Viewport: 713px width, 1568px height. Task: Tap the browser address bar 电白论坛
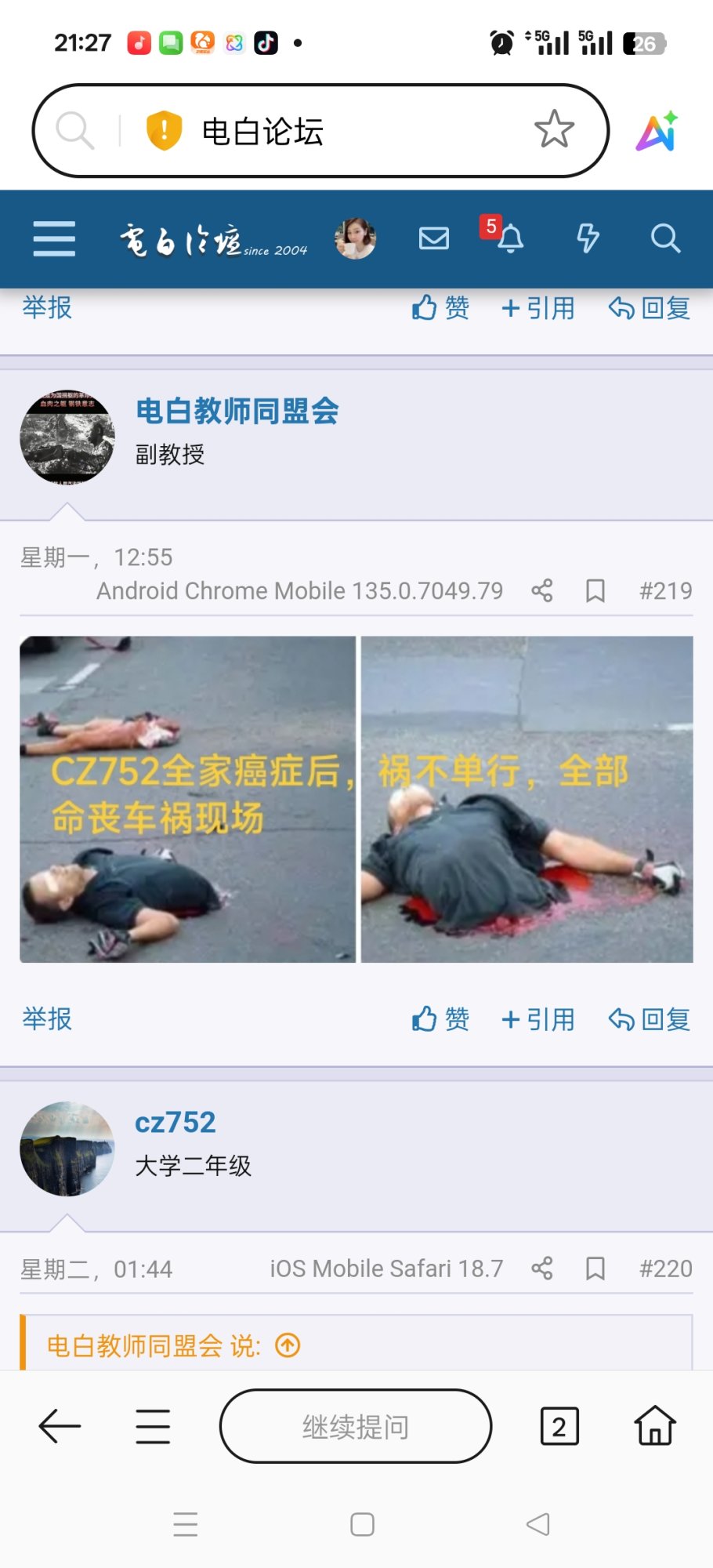coord(313,131)
